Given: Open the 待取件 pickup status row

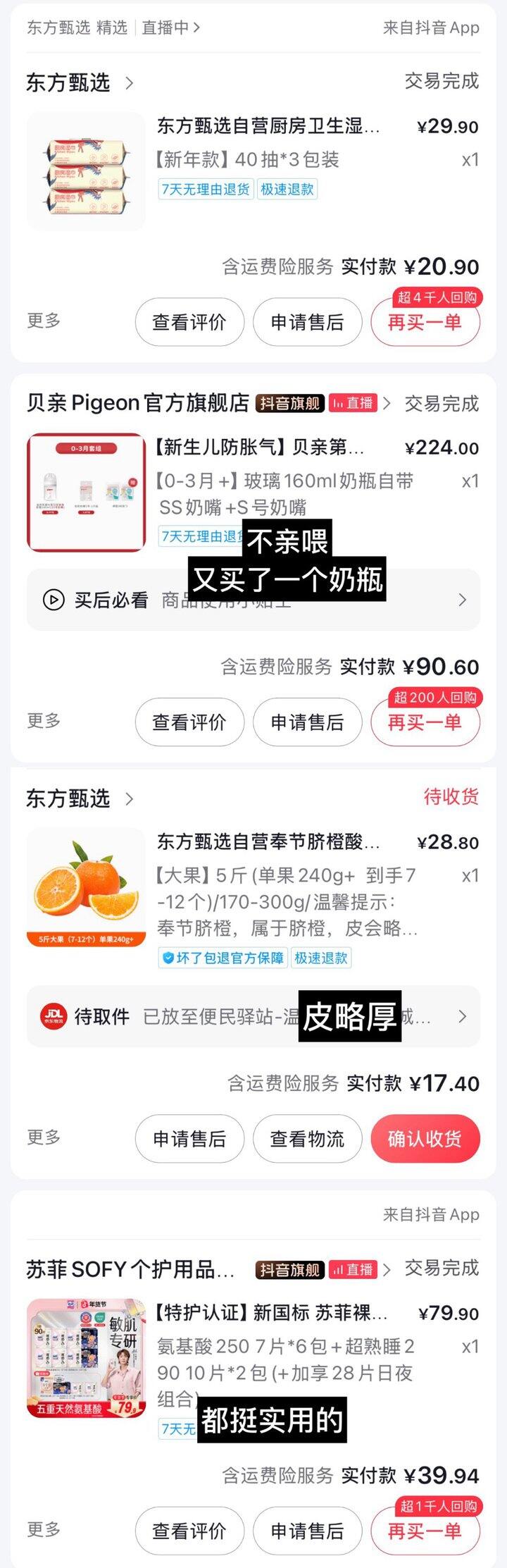Looking at the screenshot, I should [x=254, y=1016].
